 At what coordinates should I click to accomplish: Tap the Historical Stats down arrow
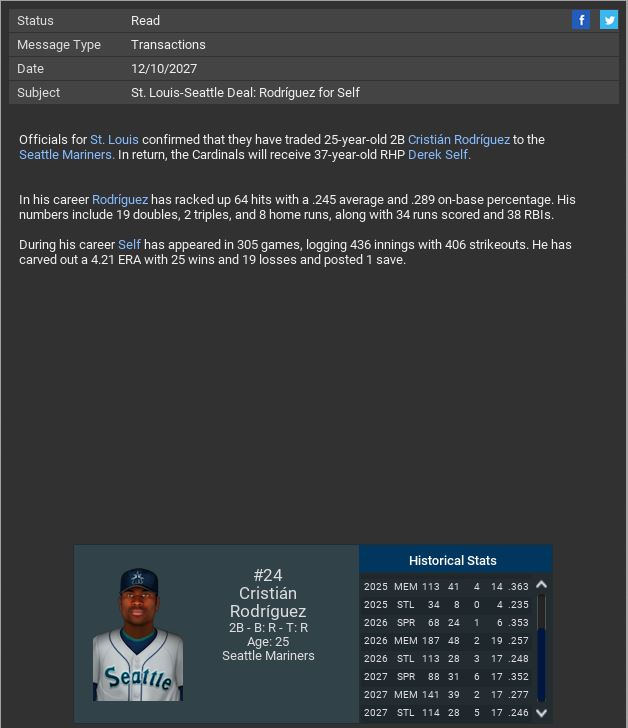[541, 712]
